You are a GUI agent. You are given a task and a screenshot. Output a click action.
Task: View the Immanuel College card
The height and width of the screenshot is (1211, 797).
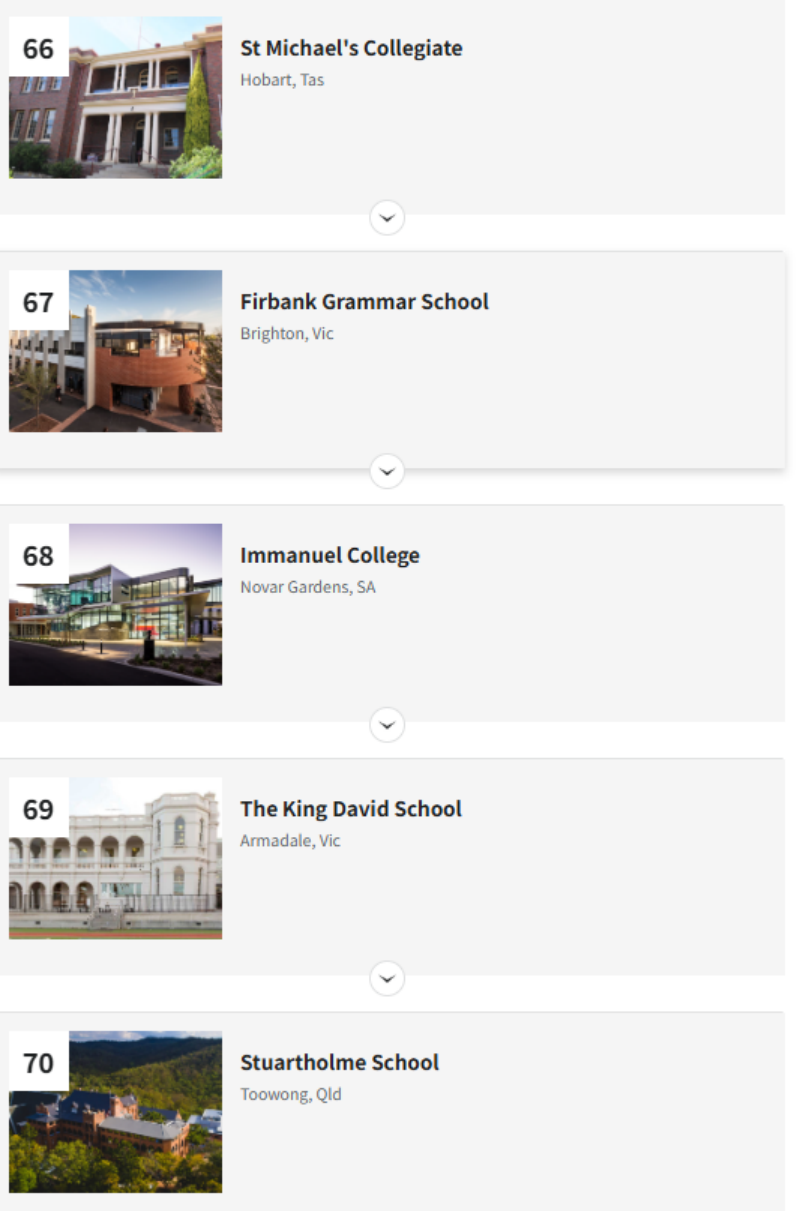(x=329, y=555)
